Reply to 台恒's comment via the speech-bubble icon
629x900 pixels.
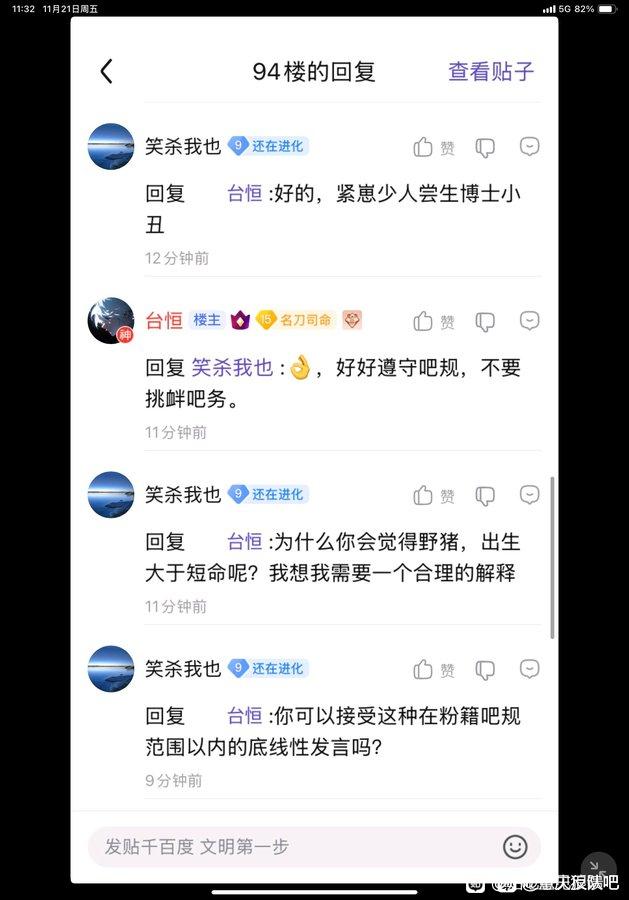click(530, 321)
